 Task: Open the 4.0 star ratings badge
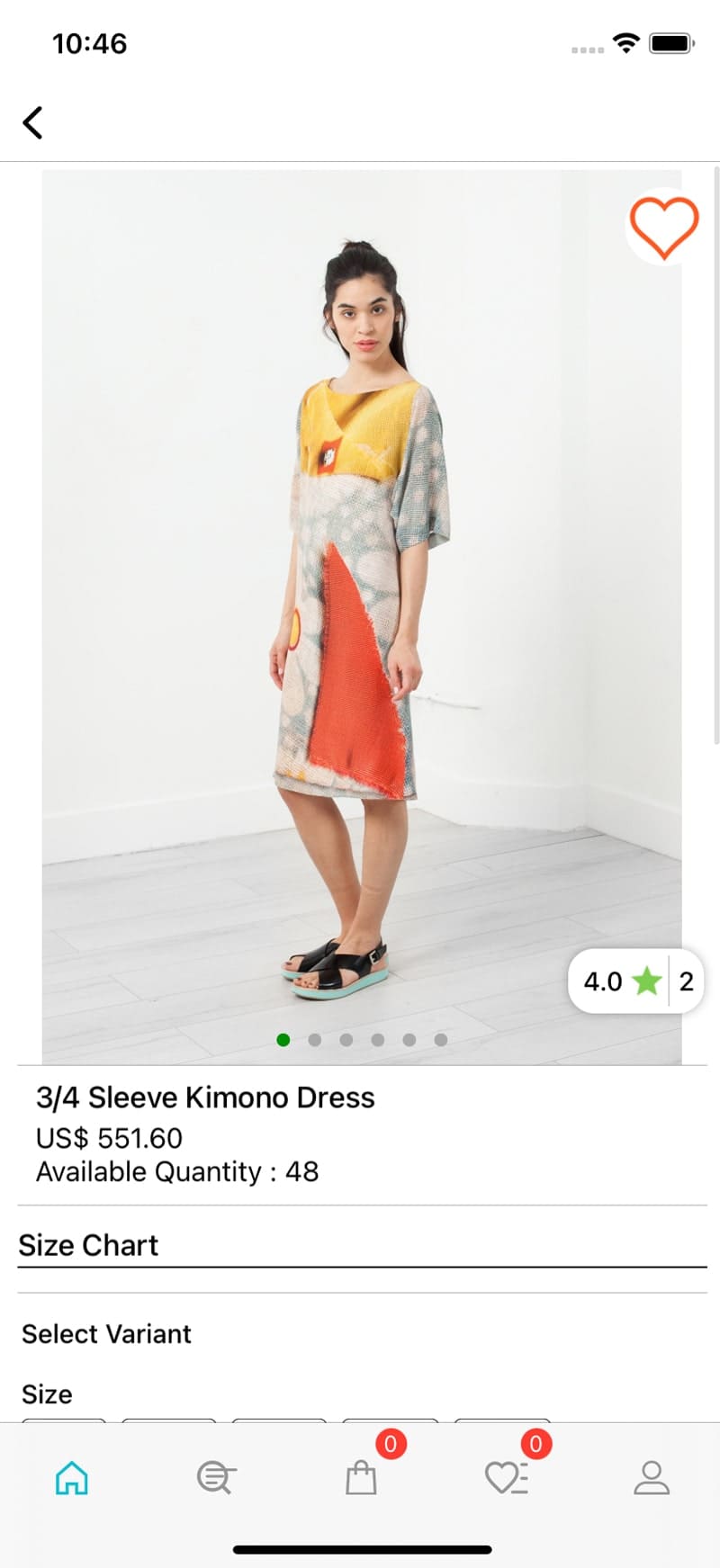click(x=636, y=981)
